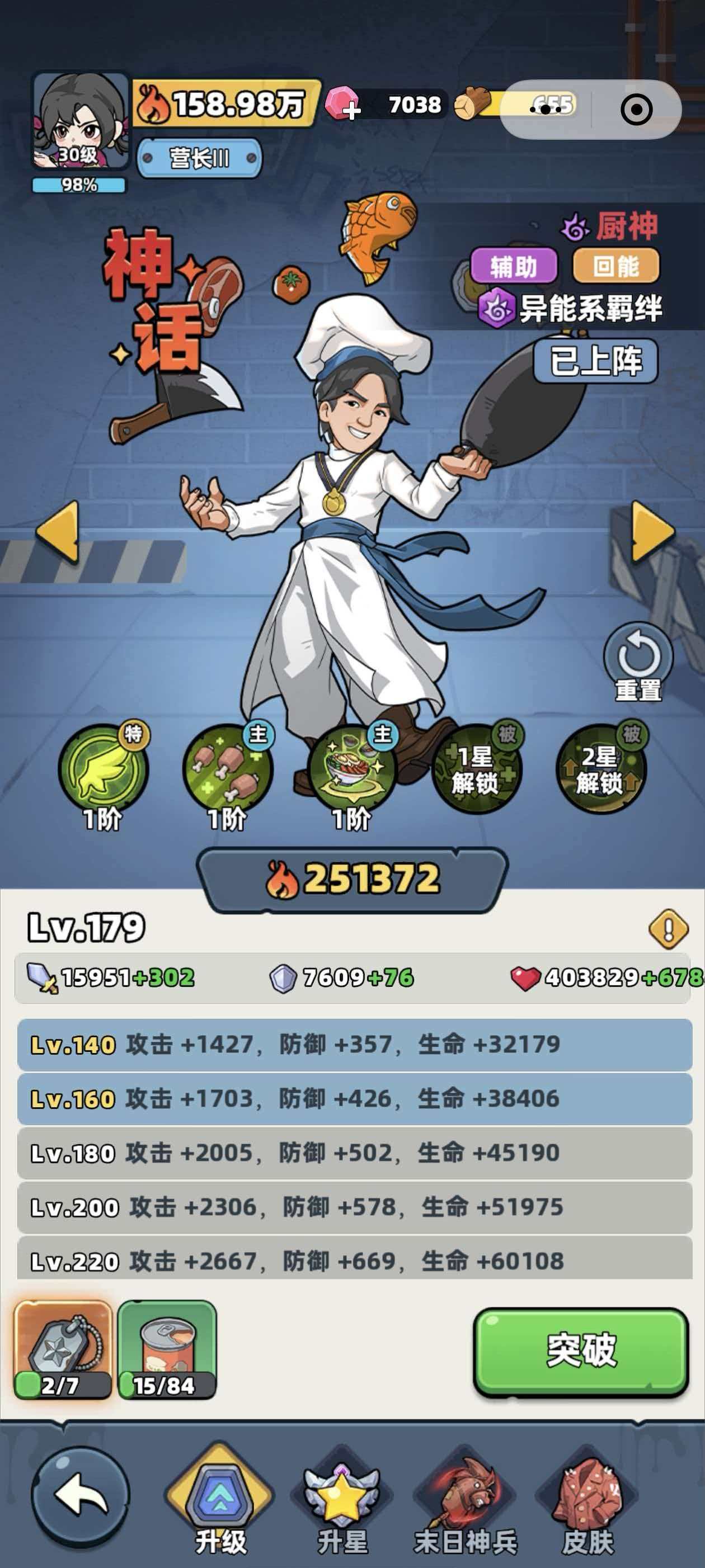Image resolution: width=705 pixels, height=1568 pixels.
Task: View the 1星解锁 passive skill
Action: click(x=476, y=769)
